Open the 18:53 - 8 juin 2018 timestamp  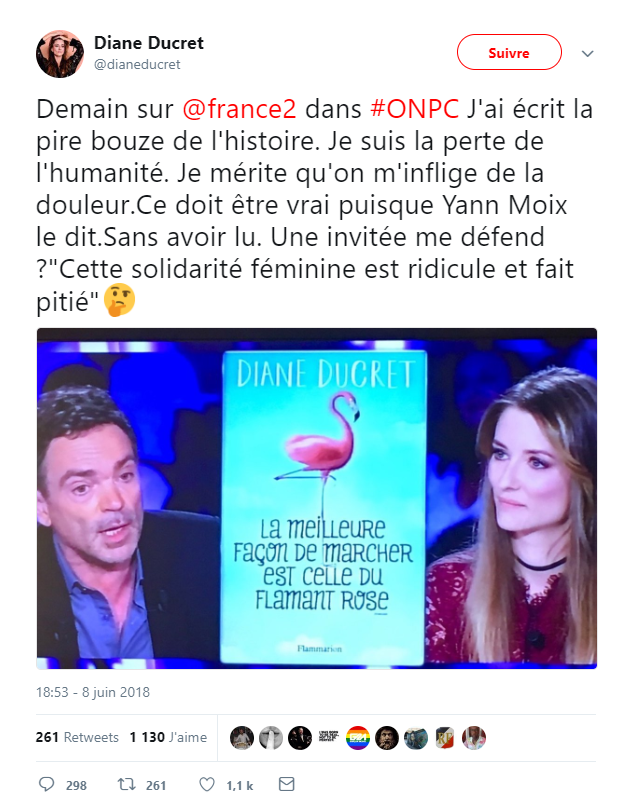[x=93, y=692]
